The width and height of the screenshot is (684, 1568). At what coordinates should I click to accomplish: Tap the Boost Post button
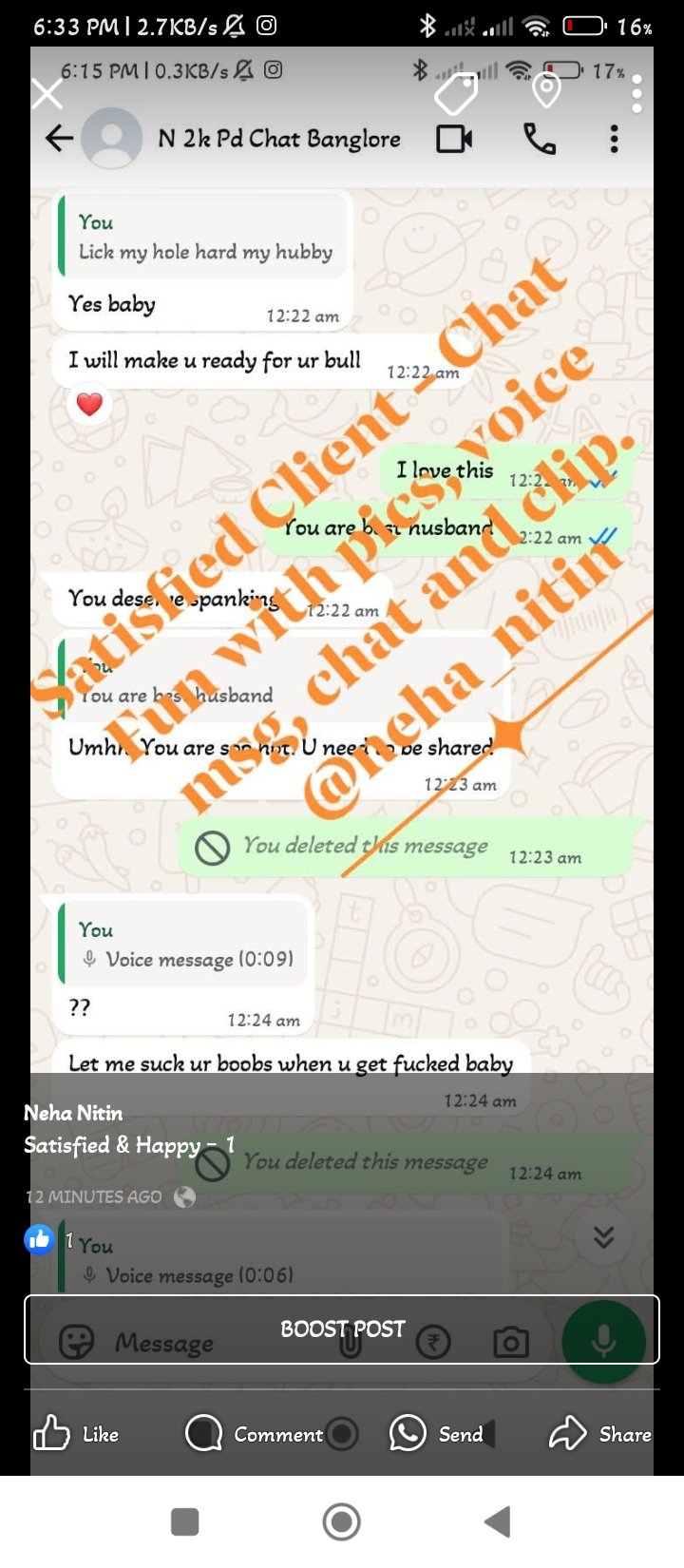342,1329
